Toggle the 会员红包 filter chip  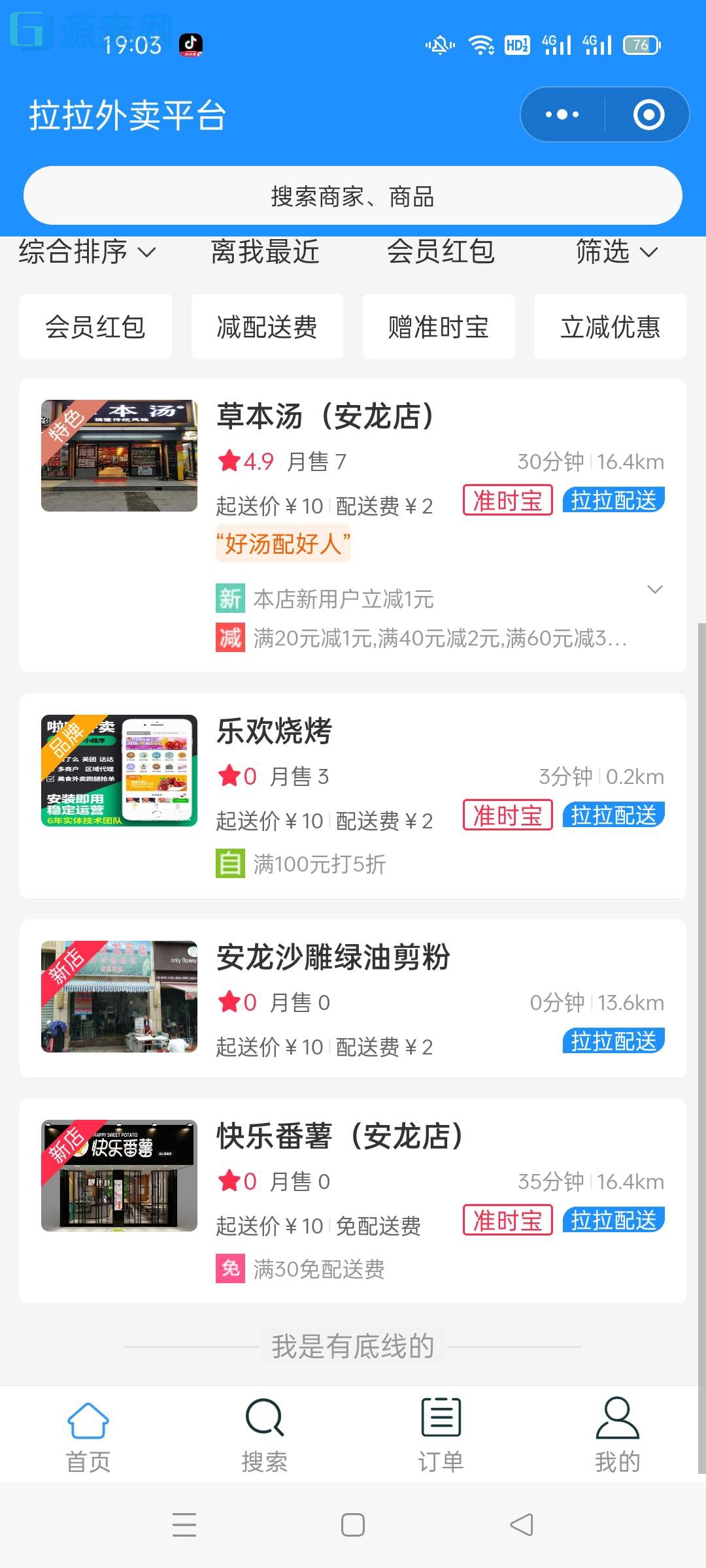pos(95,327)
